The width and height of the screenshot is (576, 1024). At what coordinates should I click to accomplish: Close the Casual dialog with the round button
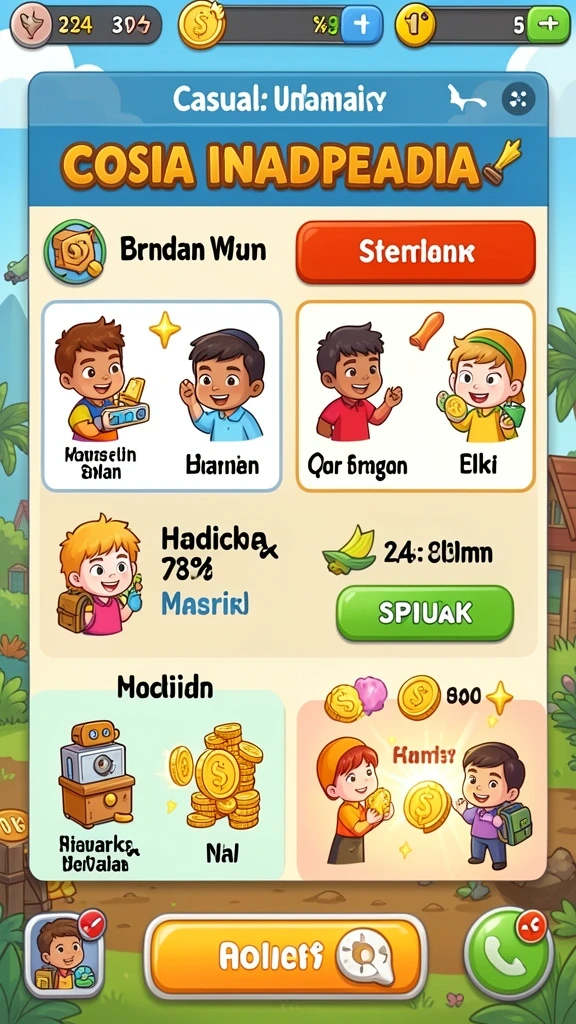[519, 100]
